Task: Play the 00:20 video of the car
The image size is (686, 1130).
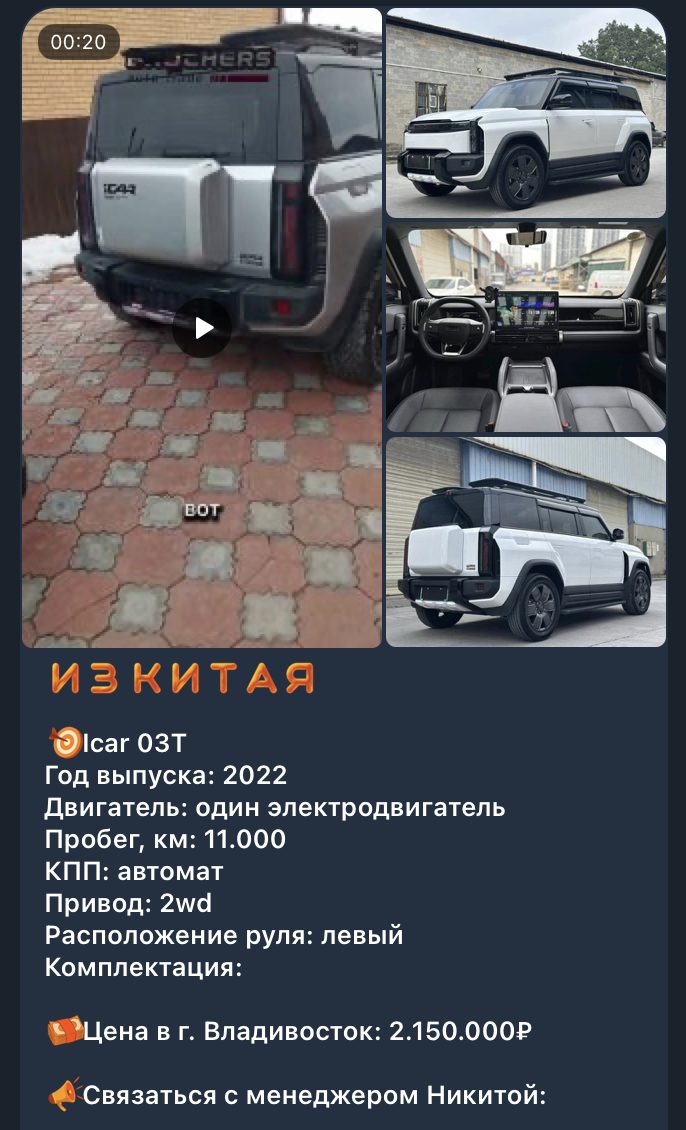Action: point(203,328)
